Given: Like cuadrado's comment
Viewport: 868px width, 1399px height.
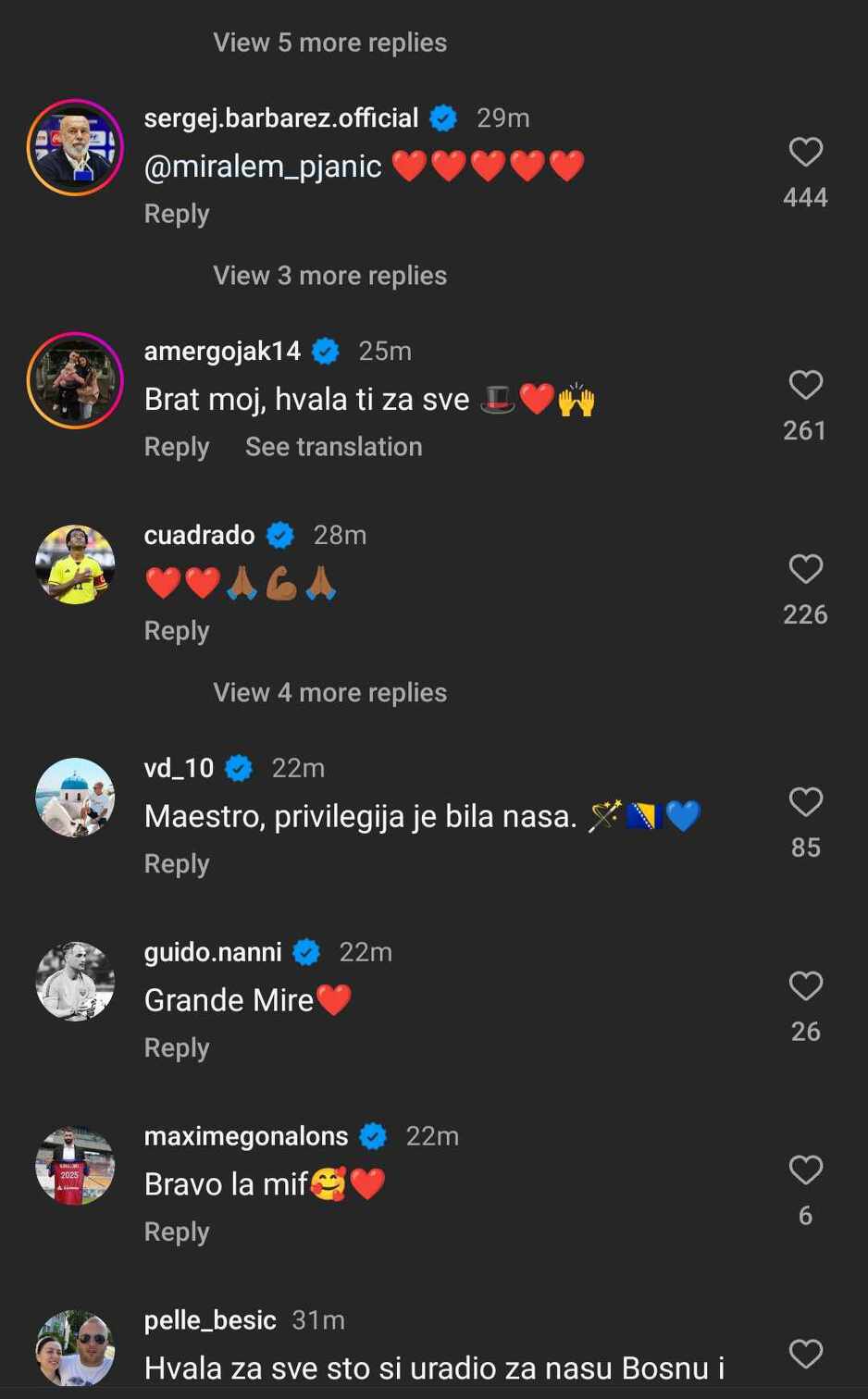Looking at the screenshot, I should (805, 569).
